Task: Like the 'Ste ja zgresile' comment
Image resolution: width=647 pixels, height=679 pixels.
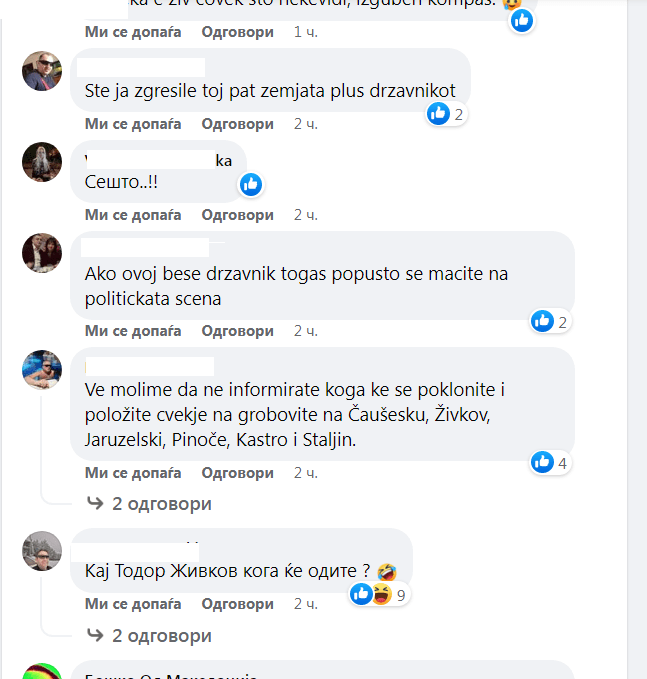Action: (x=133, y=124)
